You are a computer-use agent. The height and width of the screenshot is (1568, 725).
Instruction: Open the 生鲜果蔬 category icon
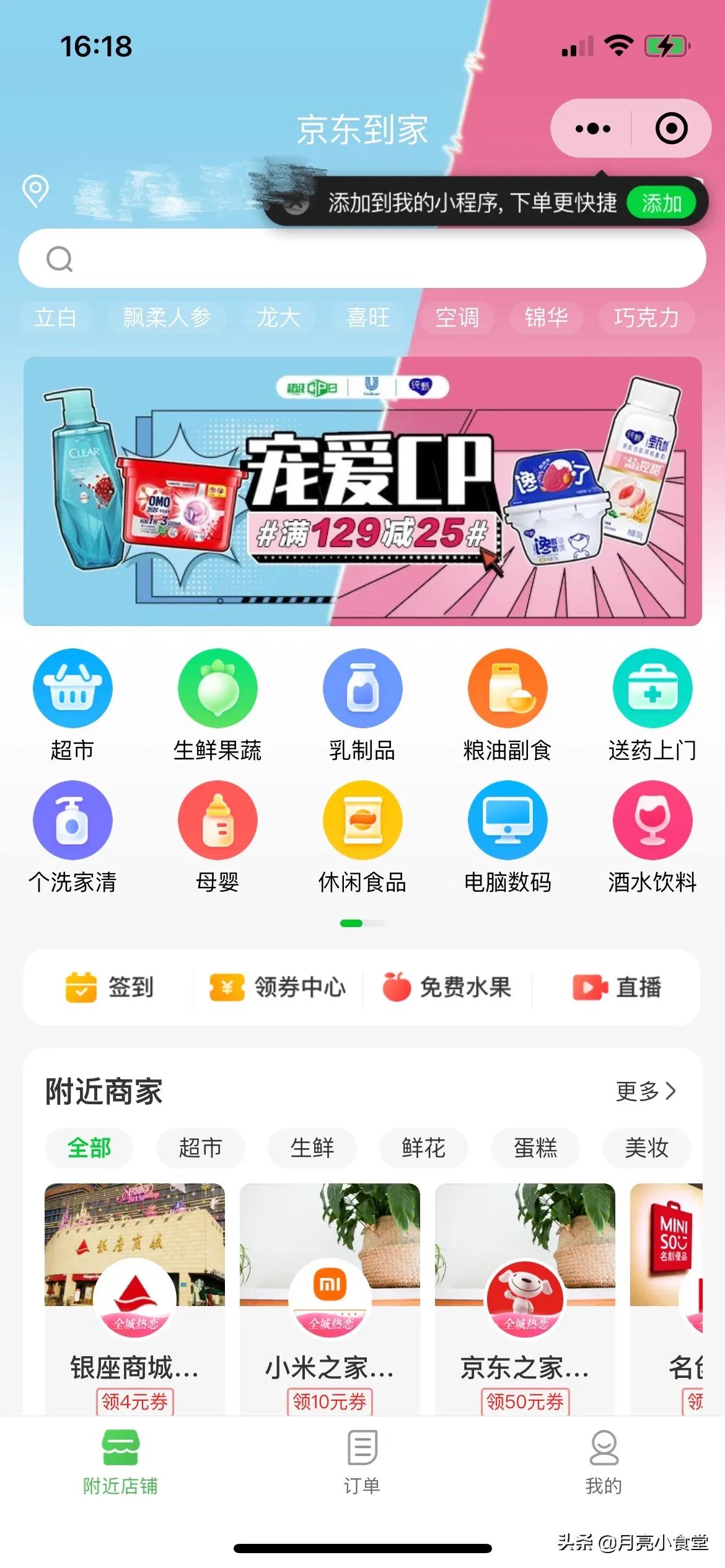point(218,687)
